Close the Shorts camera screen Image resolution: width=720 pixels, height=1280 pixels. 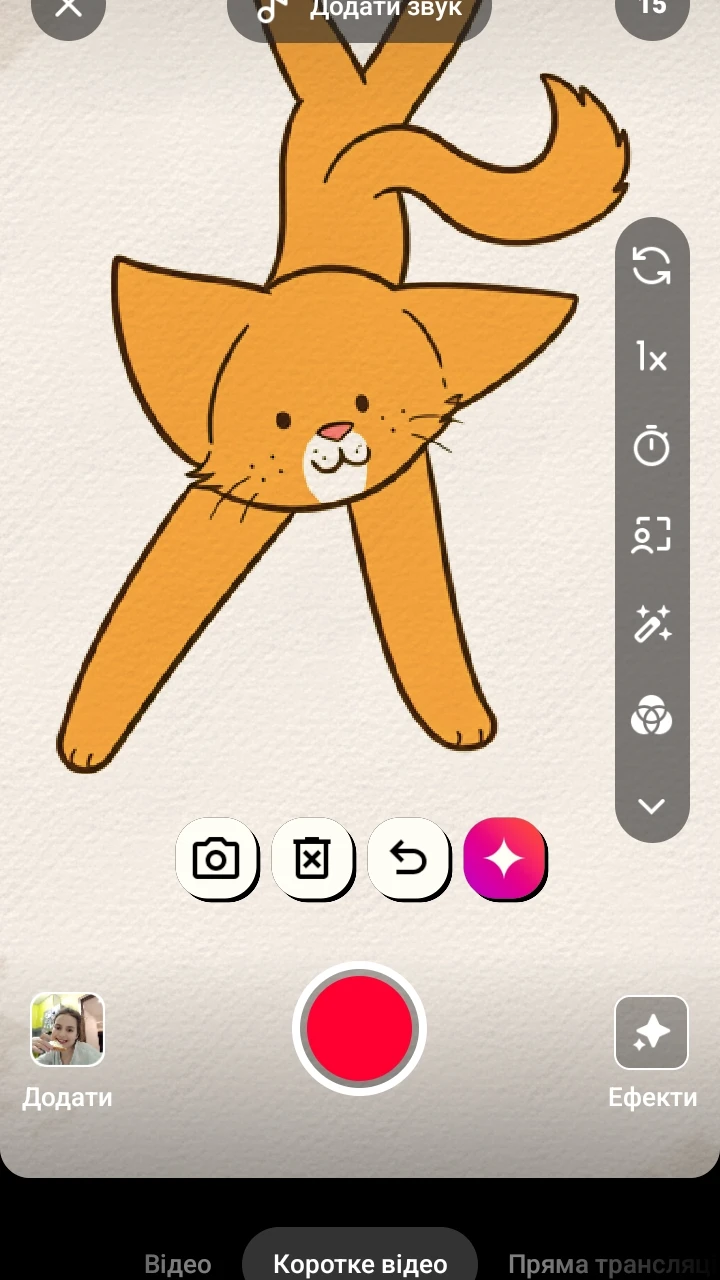coord(68,10)
